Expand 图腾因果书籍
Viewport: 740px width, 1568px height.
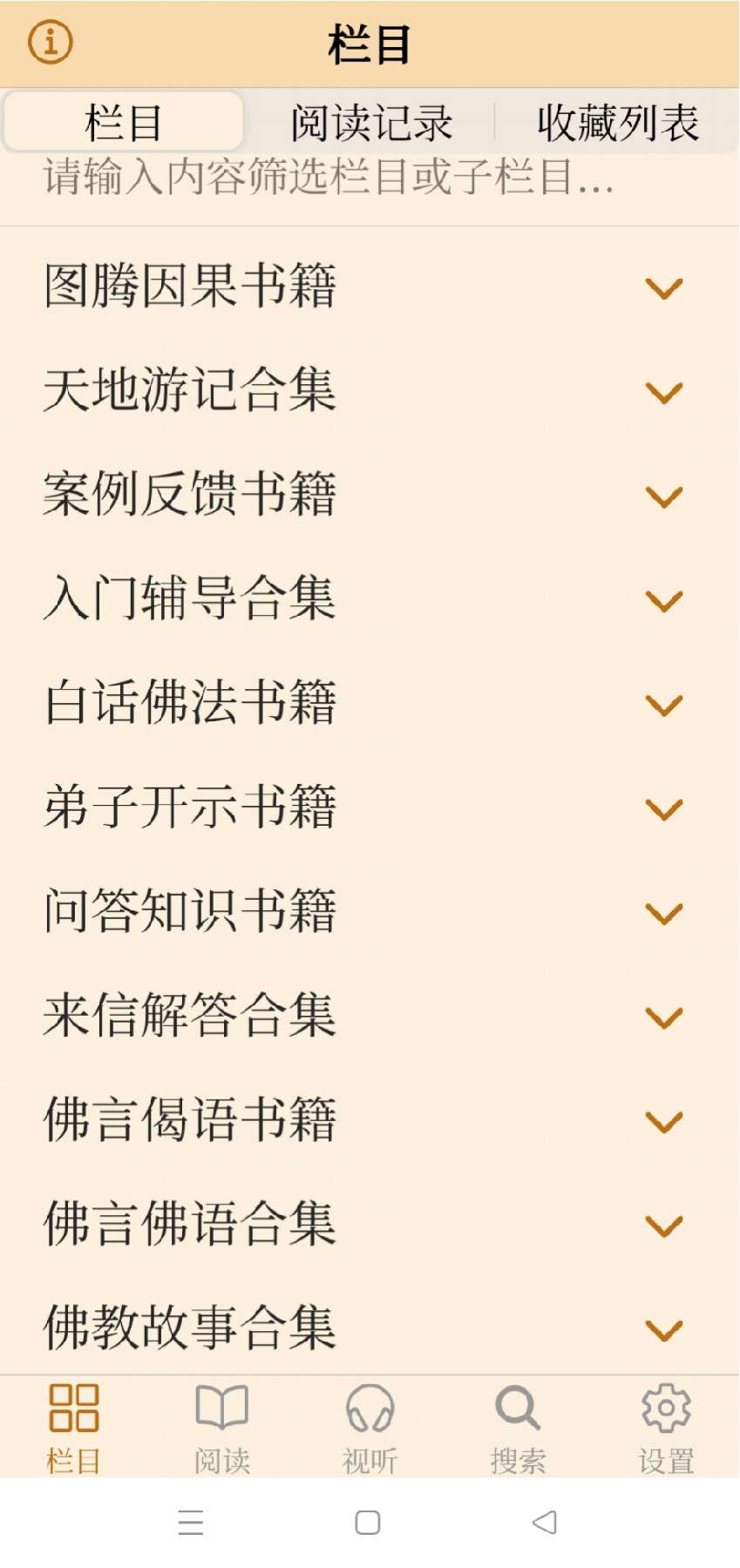[370, 287]
